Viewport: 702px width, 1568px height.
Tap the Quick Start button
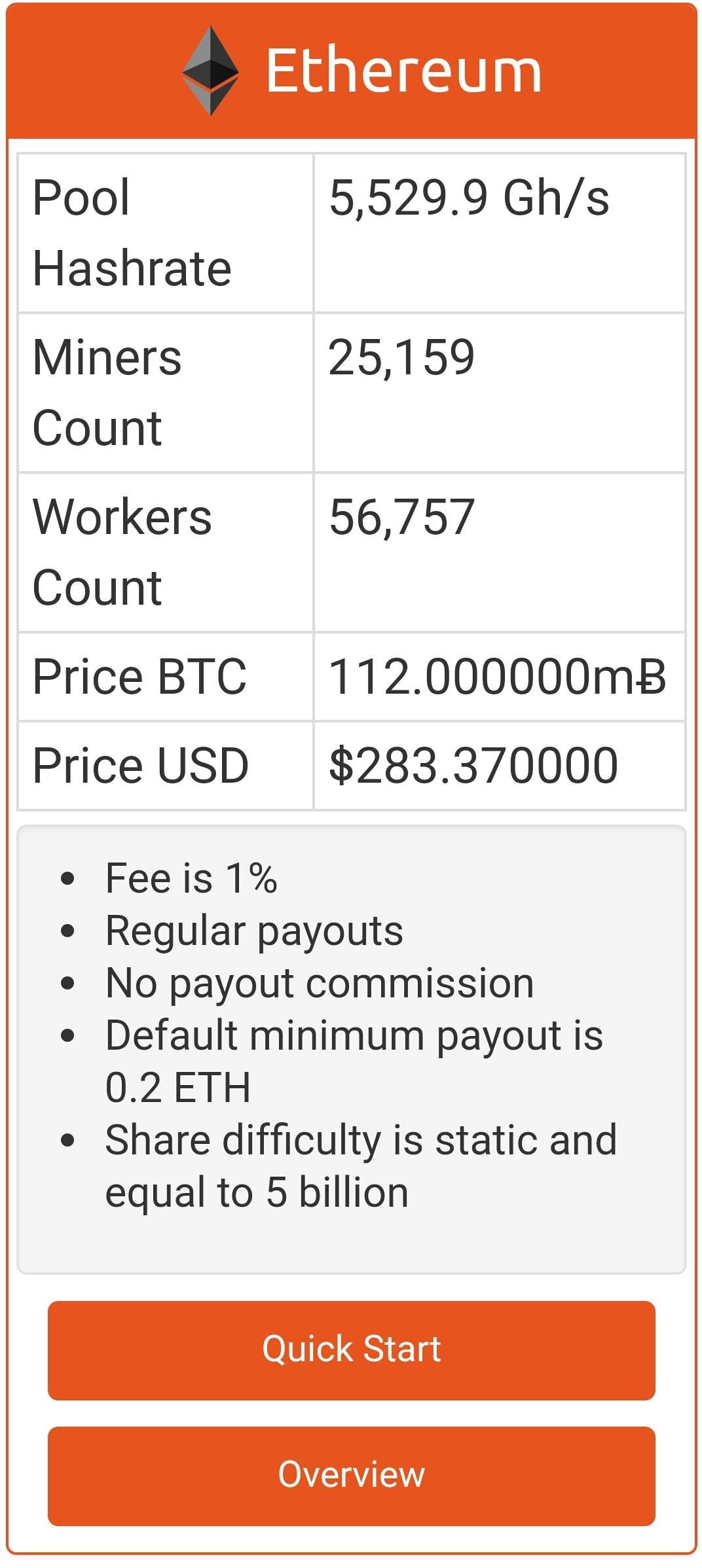coord(351,1350)
